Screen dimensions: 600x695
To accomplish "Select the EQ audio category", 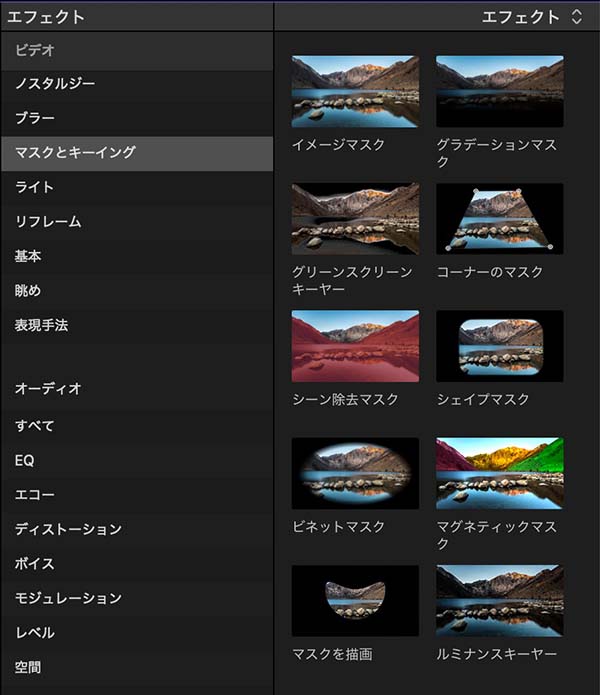I will (x=24, y=460).
